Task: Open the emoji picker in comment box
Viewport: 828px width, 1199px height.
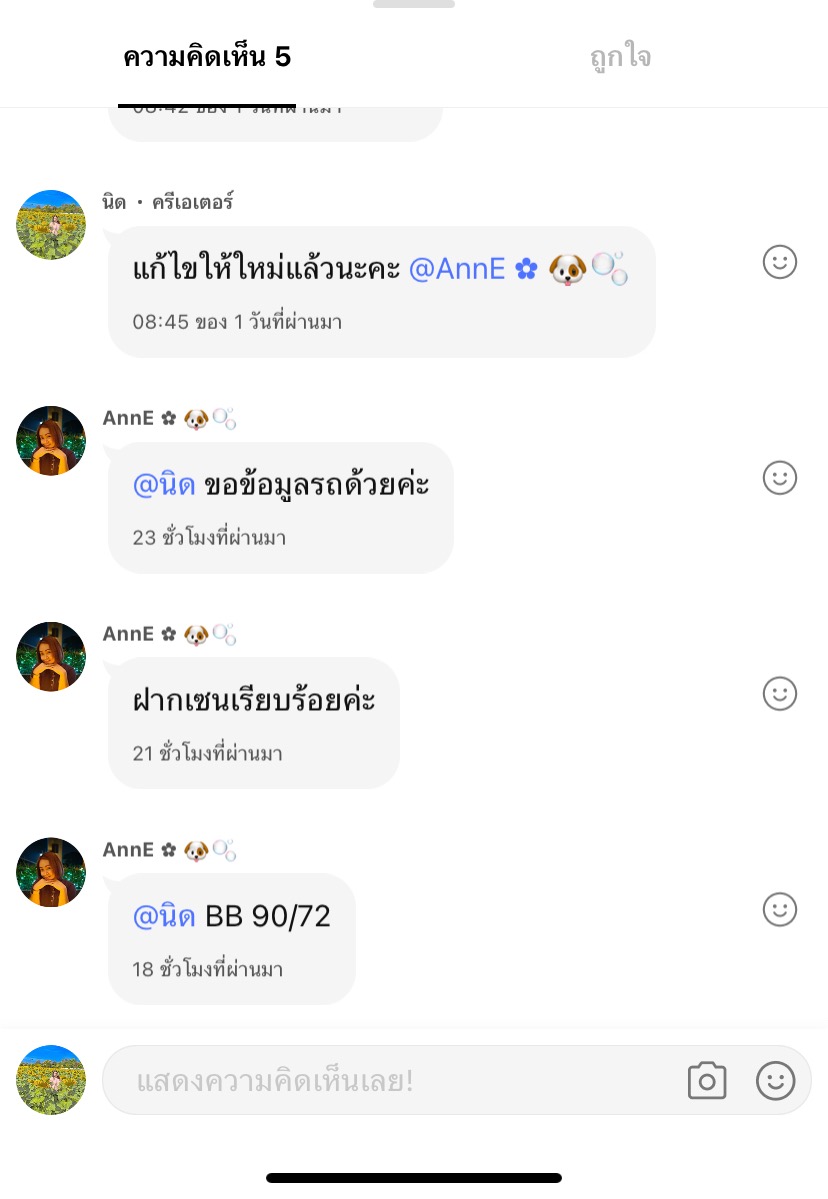Action: tap(776, 1080)
